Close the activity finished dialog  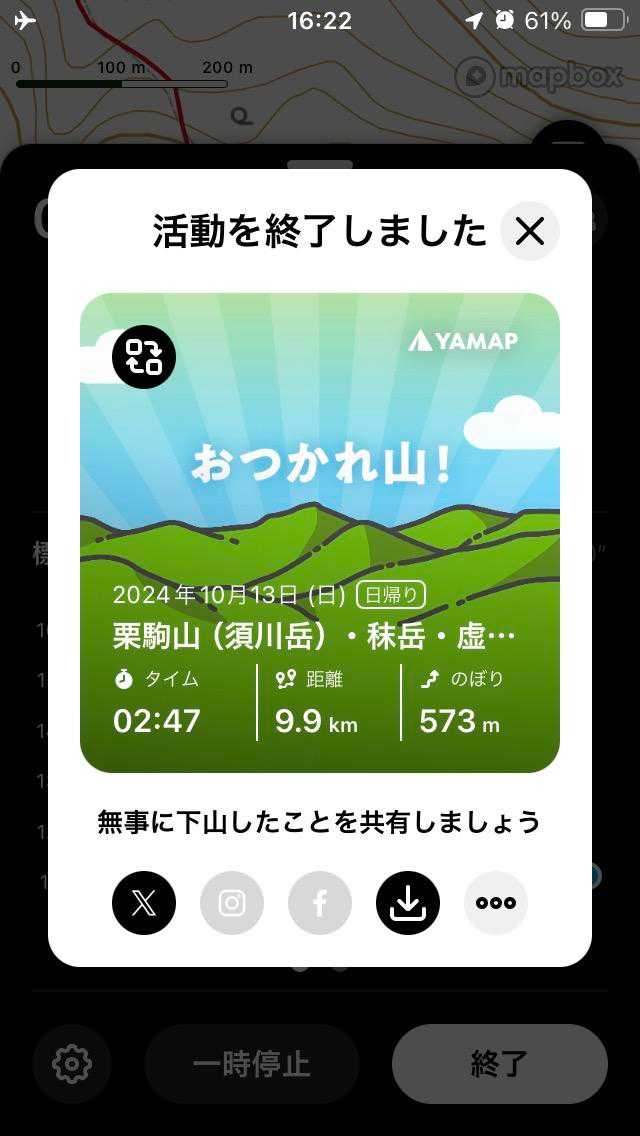tap(529, 231)
